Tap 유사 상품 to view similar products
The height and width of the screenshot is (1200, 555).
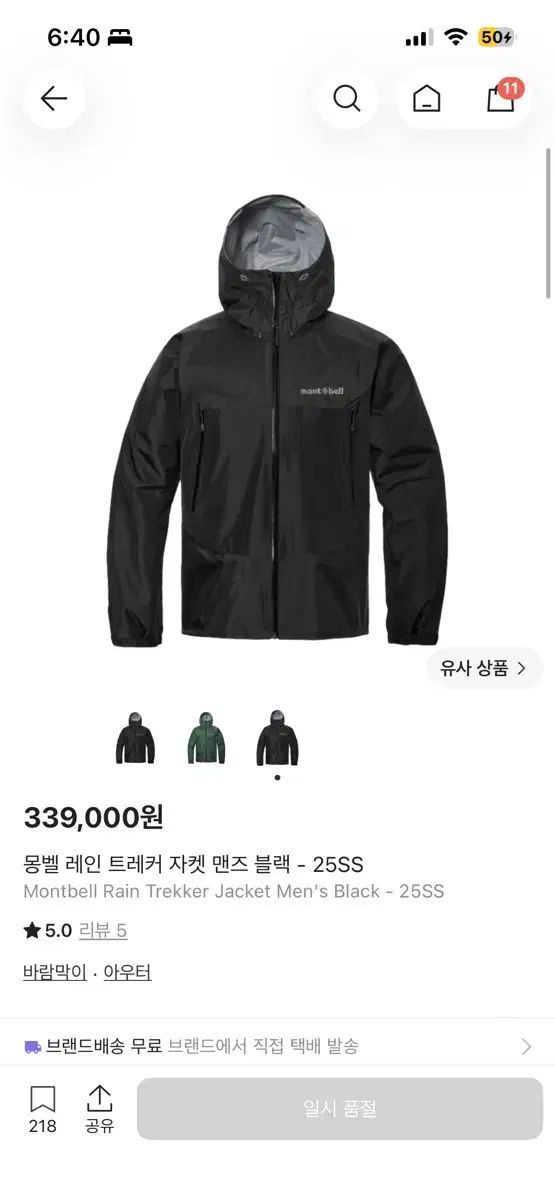(x=484, y=668)
